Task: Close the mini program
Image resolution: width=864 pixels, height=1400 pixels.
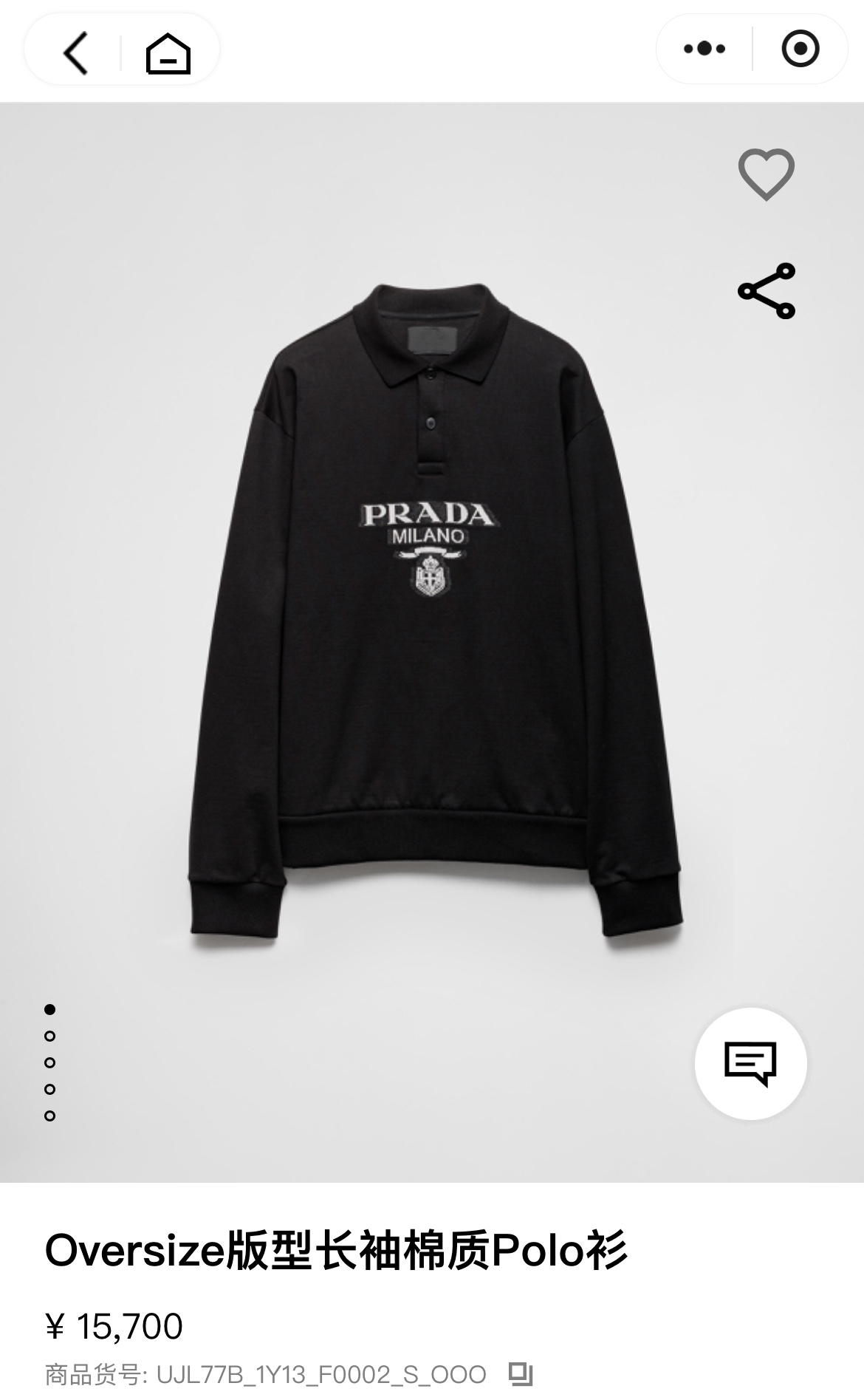Action: point(800,49)
